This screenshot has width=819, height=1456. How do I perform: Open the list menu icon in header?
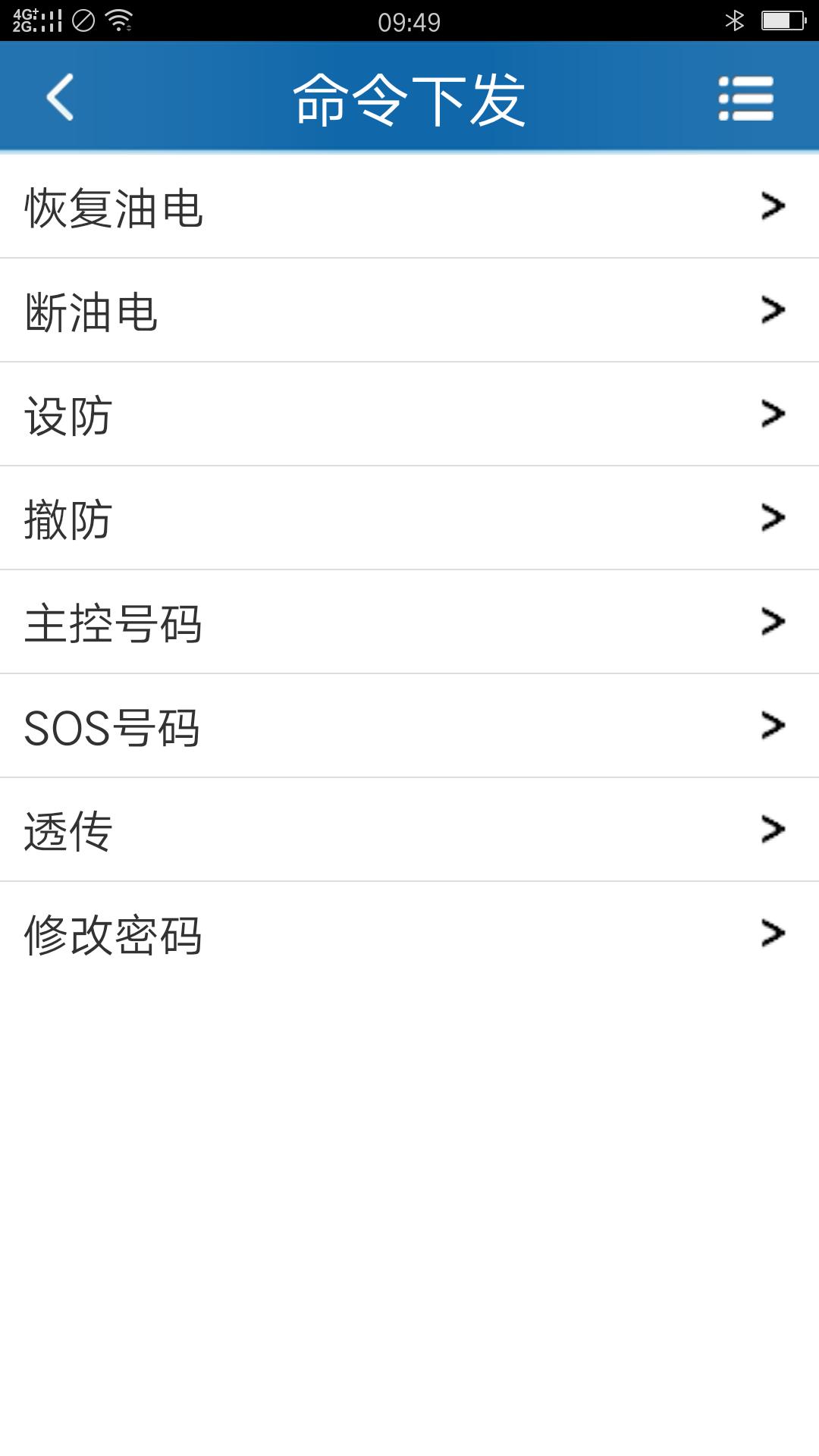745,98
